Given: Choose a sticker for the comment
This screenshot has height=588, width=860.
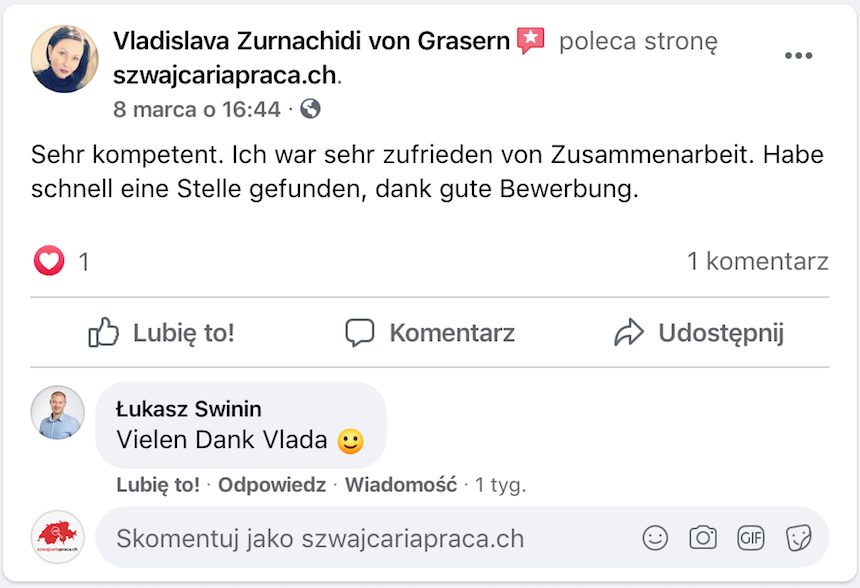Looking at the screenshot, I should click(x=798, y=538).
